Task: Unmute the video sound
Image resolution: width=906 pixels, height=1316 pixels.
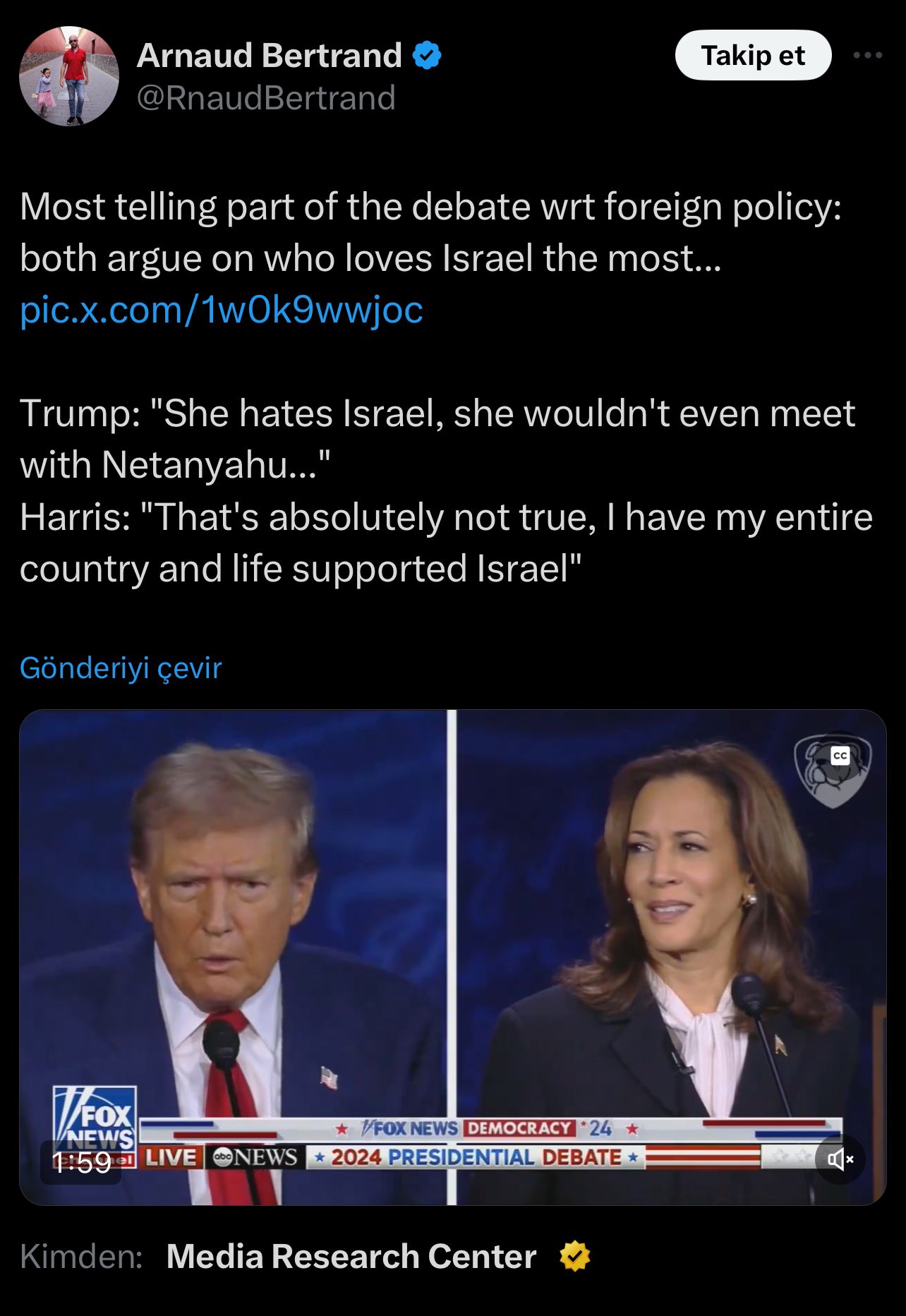Action: [840, 1159]
